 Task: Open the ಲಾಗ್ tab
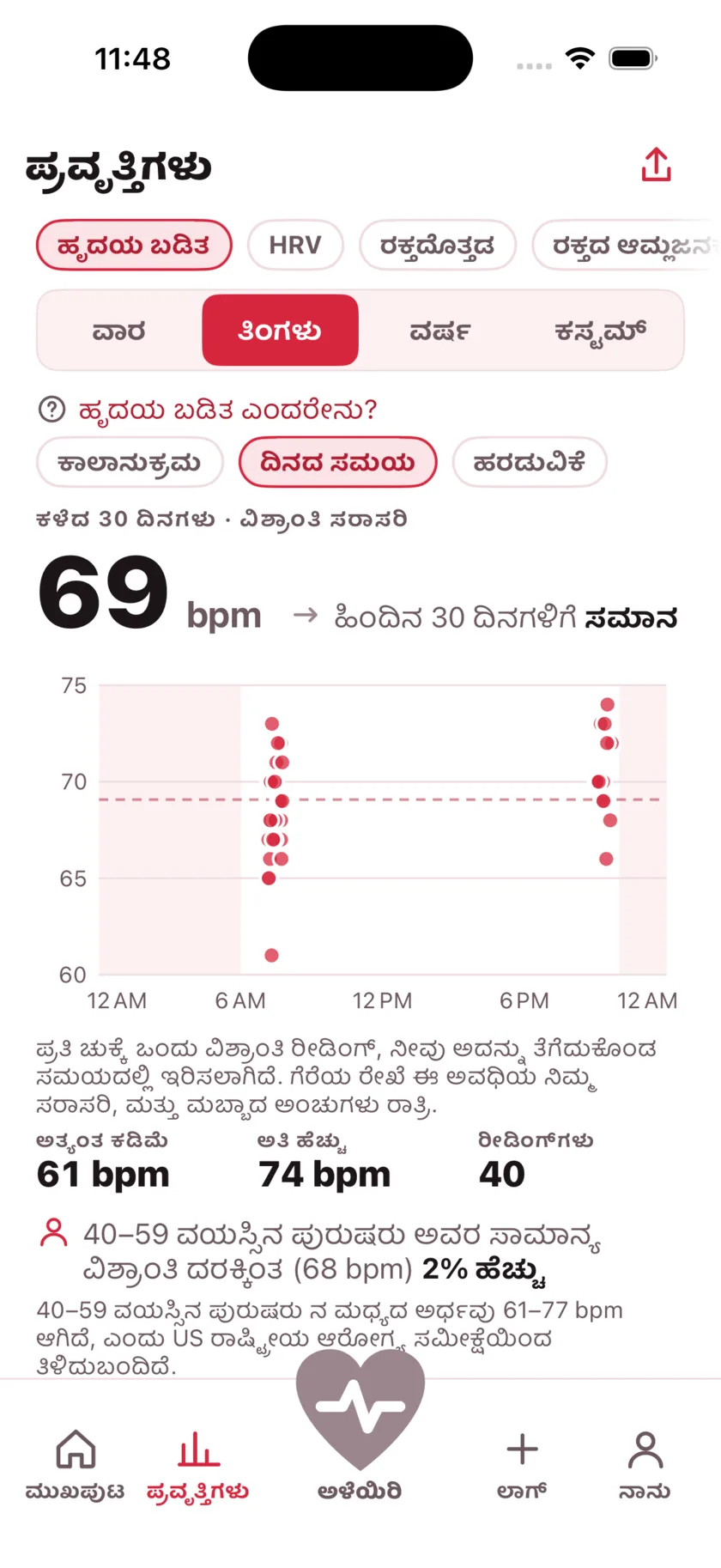[x=522, y=1465]
